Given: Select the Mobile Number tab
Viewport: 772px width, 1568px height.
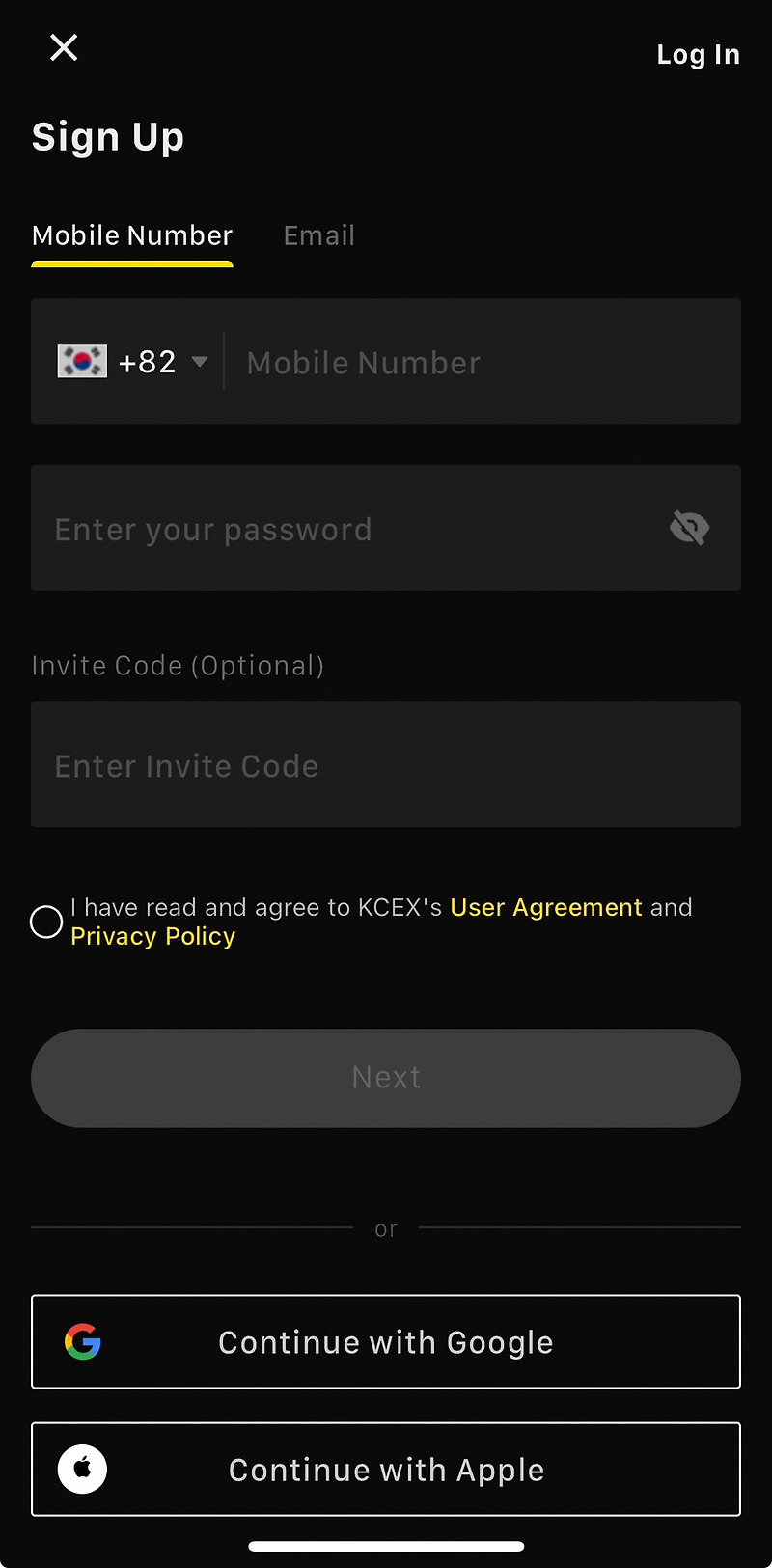Looking at the screenshot, I should tap(131, 234).
